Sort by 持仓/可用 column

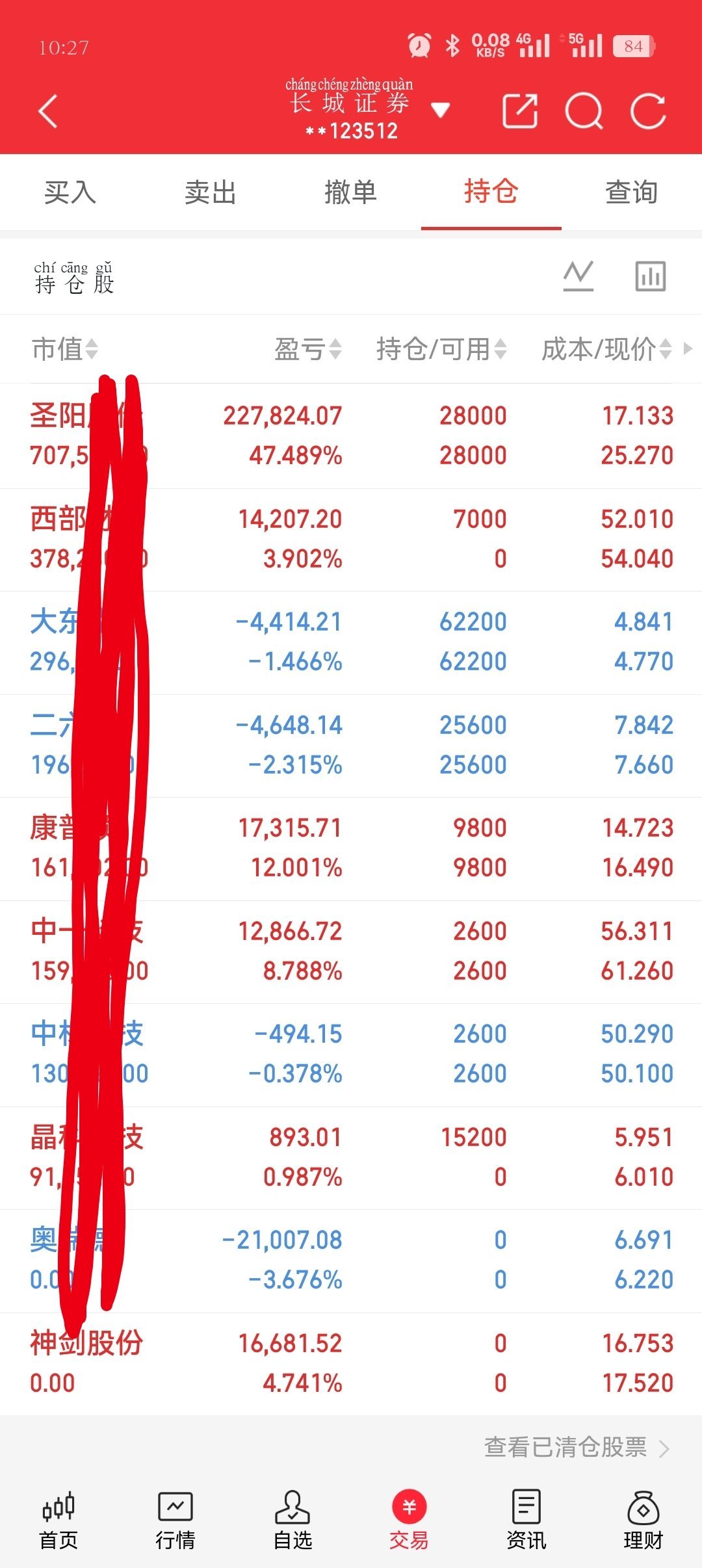441,349
